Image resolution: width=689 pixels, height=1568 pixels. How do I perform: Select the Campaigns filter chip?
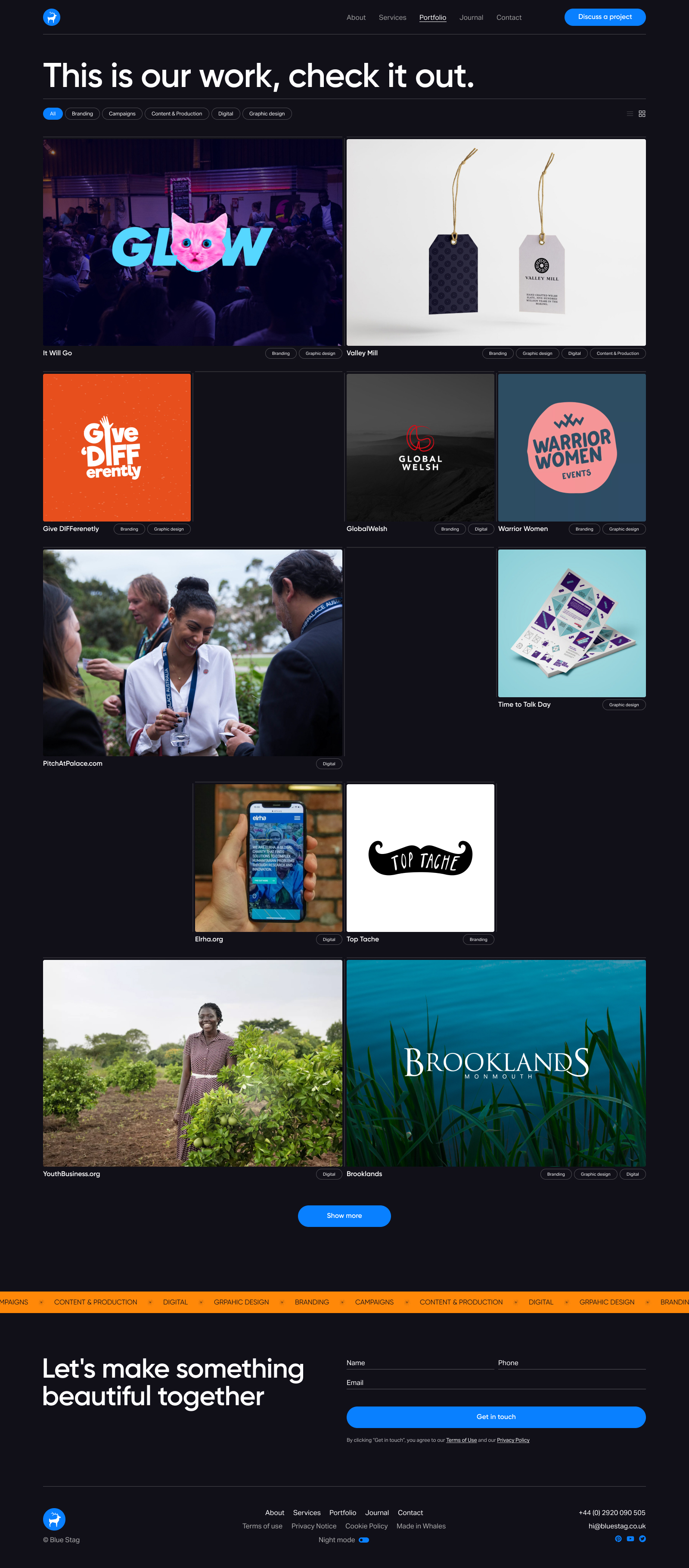pos(122,114)
